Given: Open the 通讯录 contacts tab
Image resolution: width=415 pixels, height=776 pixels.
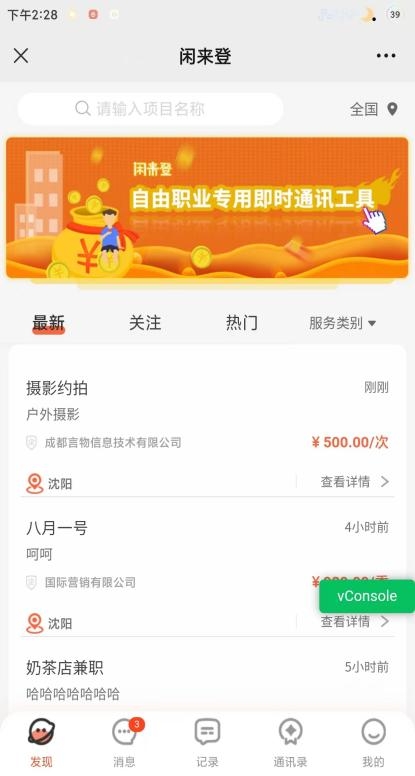Looking at the screenshot, I should coord(290,743).
